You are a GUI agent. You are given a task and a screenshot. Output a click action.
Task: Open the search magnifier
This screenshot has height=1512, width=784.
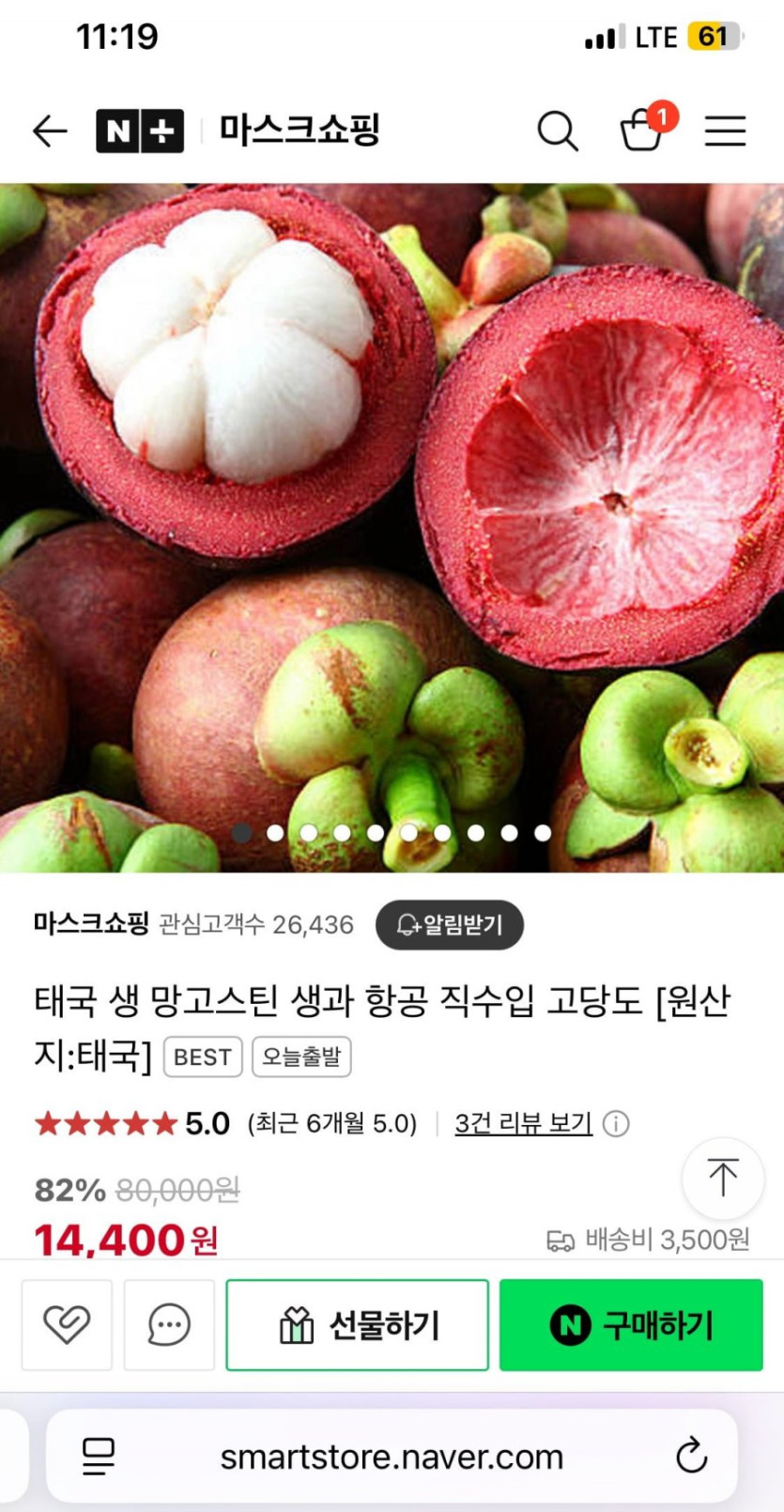pyautogui.click(x=558, y=131)
